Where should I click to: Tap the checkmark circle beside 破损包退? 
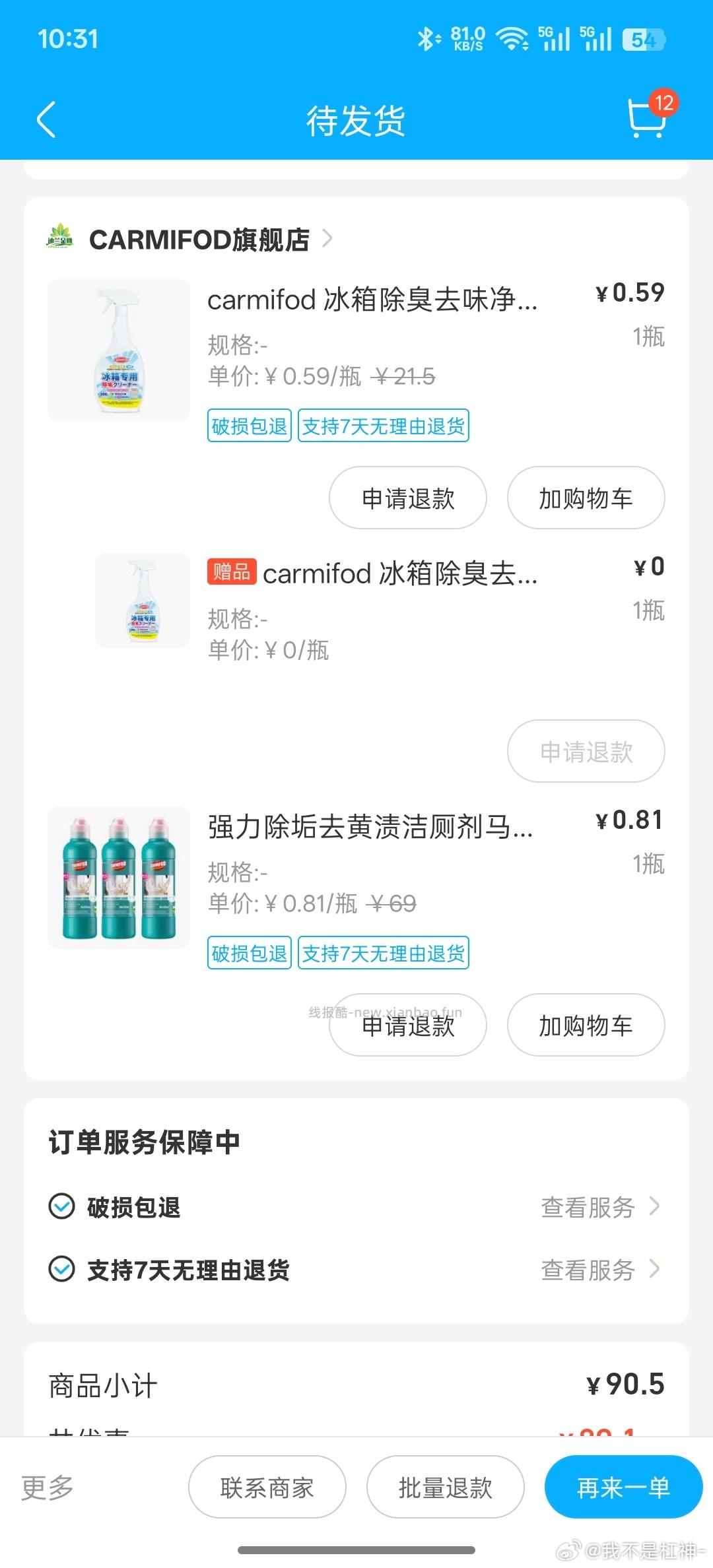point(61,1205)
